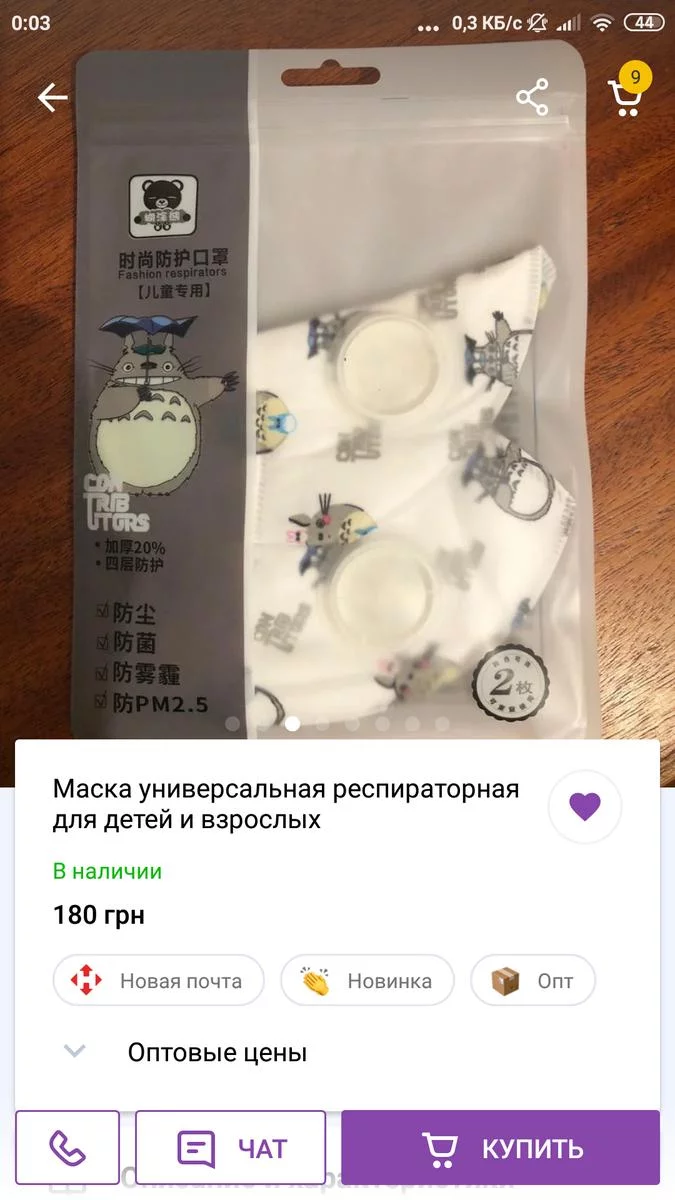Tap the Опт chip
This screenshot has height=1200, width=675.
pos(533,980)
